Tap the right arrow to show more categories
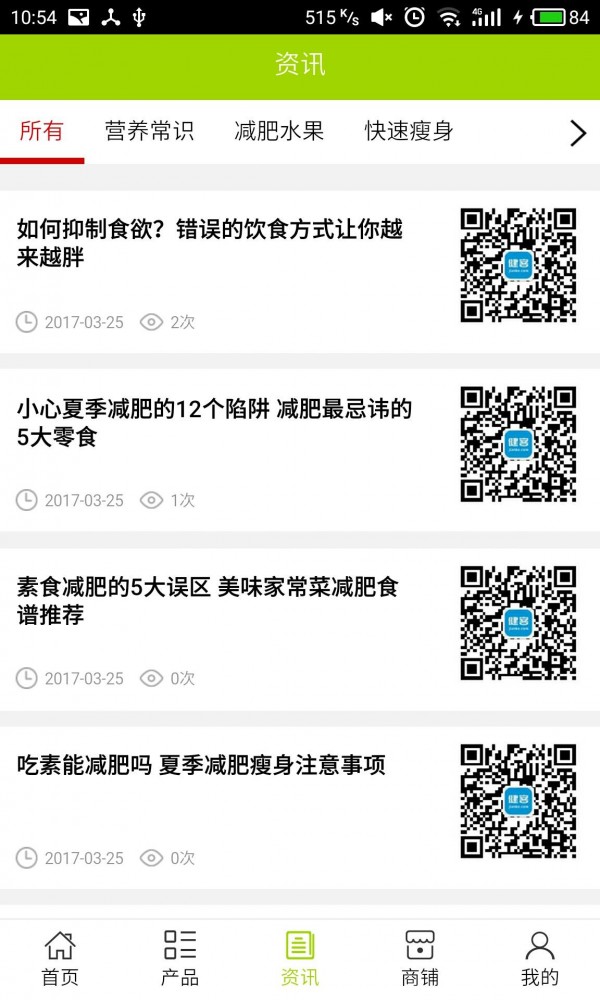Screen dimensions: 600x1000 (577, 133)
